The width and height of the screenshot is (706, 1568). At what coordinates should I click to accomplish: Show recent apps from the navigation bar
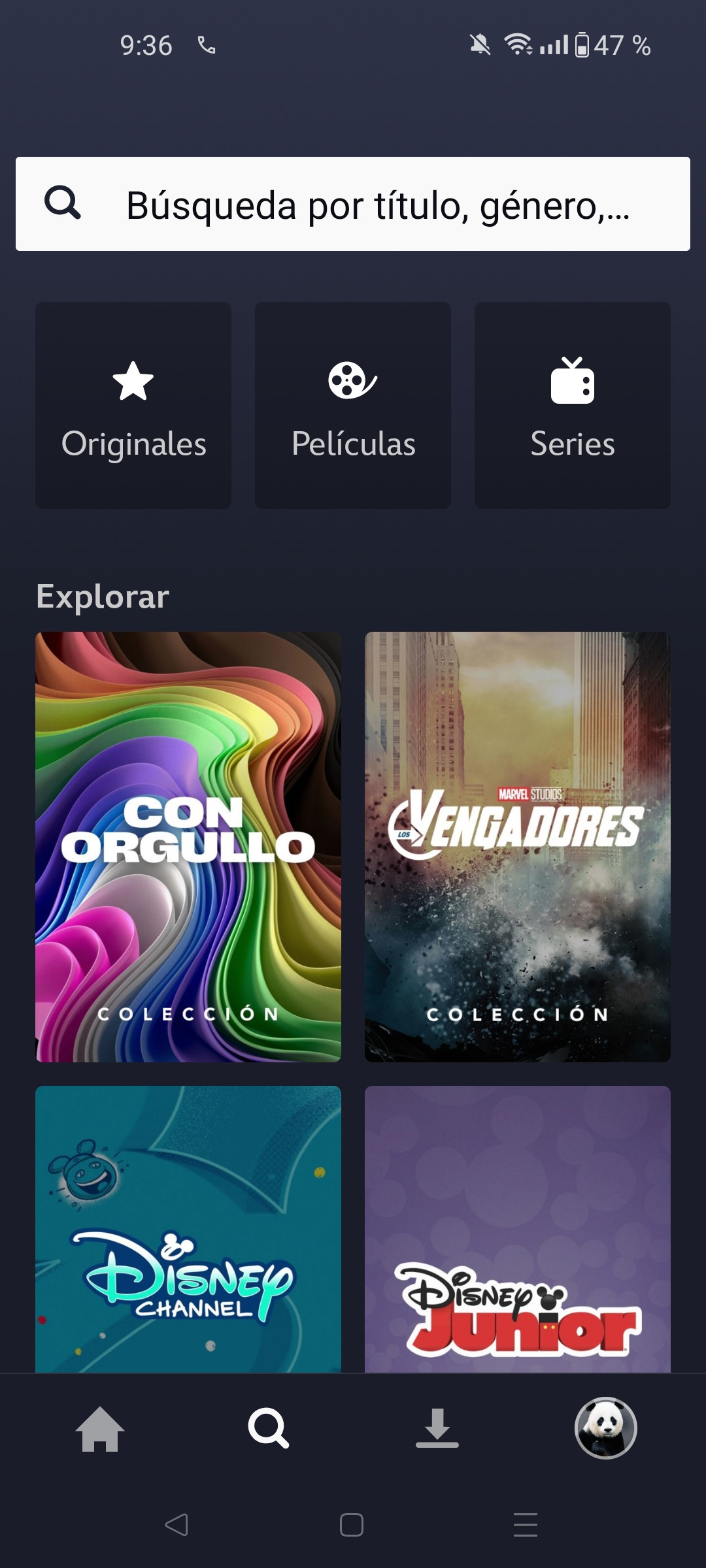[526, 1525]
